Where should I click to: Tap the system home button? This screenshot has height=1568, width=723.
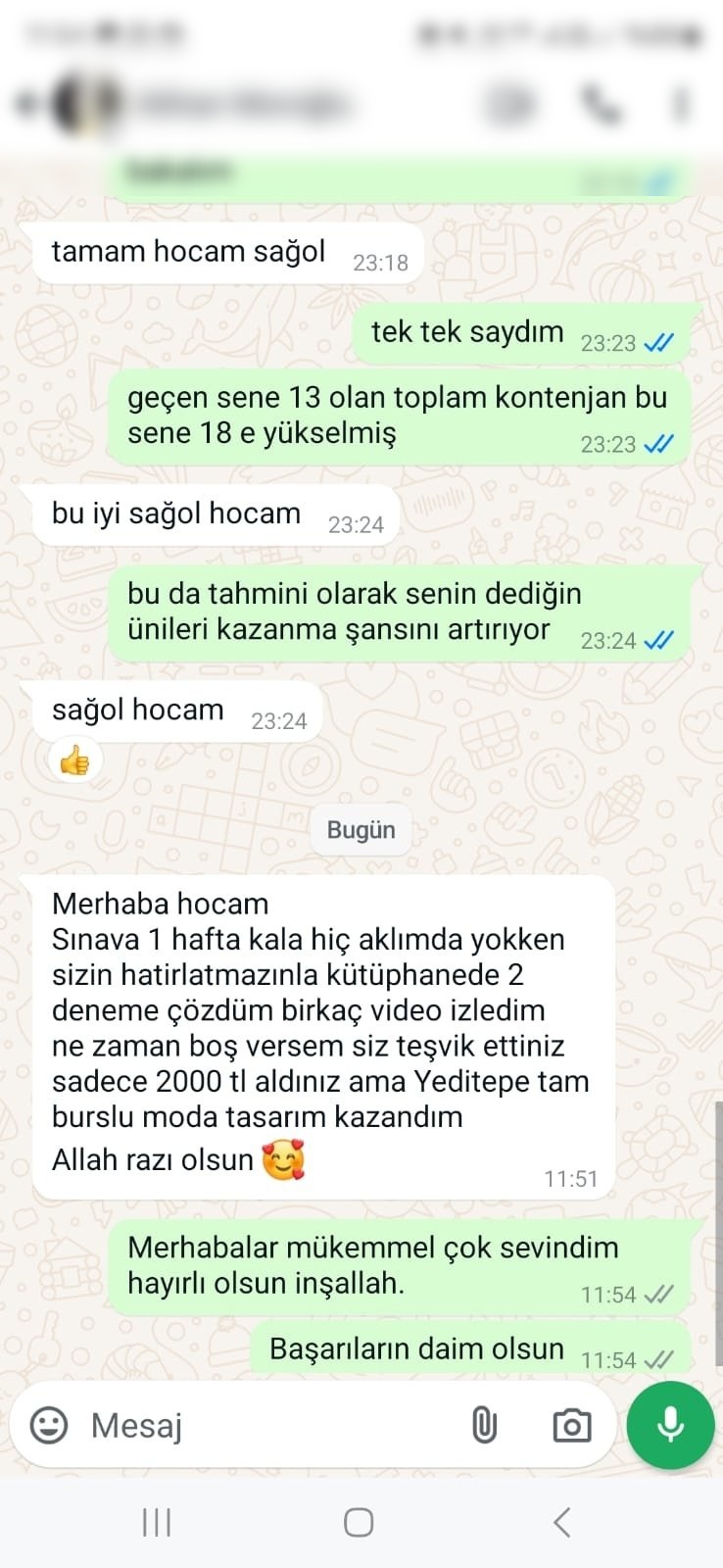click(359, 1522)
